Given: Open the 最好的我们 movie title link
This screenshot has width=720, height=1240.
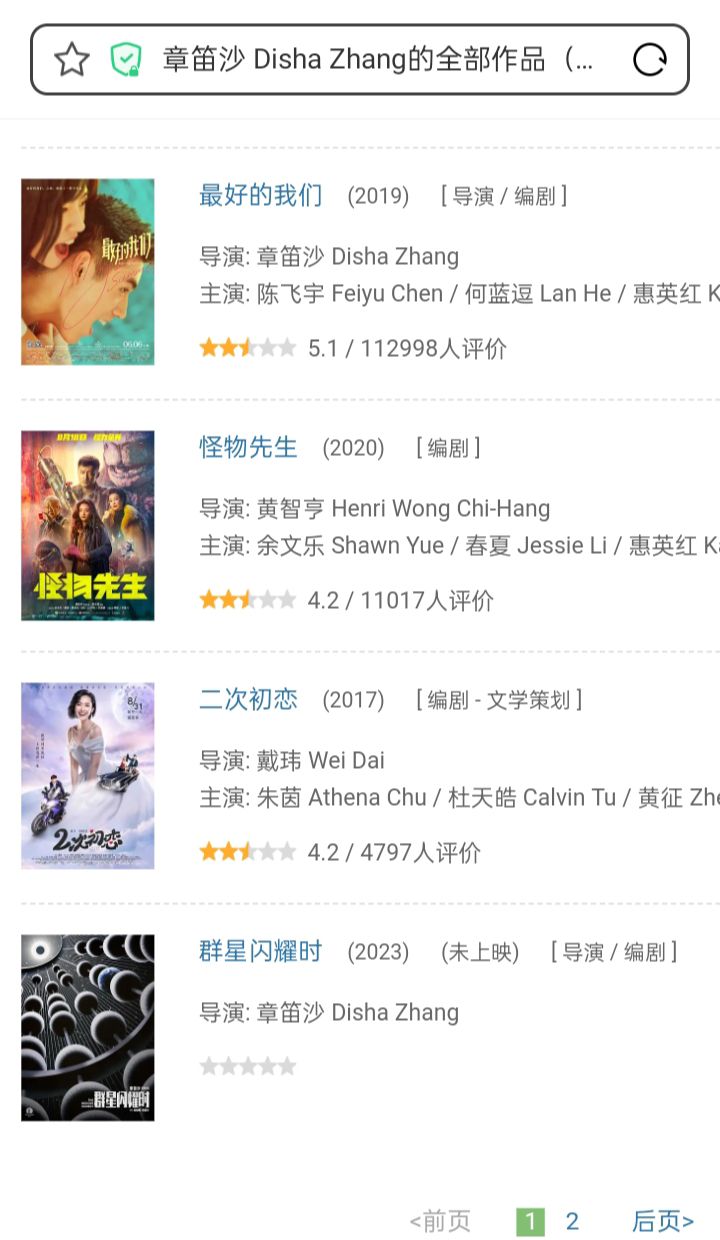Looking at the screenshot, I should [x=260, y=195].
